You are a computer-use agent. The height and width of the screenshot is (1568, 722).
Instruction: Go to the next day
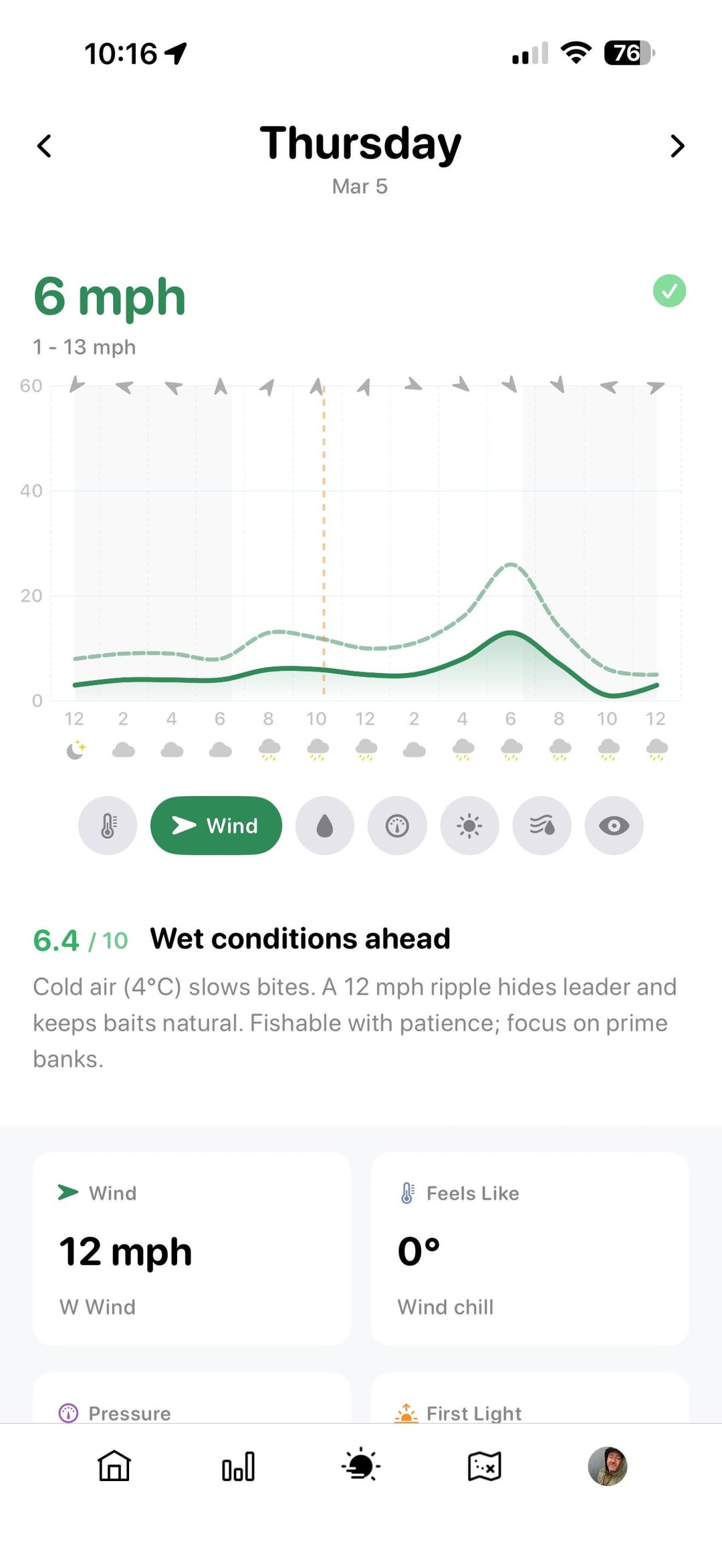677,146
